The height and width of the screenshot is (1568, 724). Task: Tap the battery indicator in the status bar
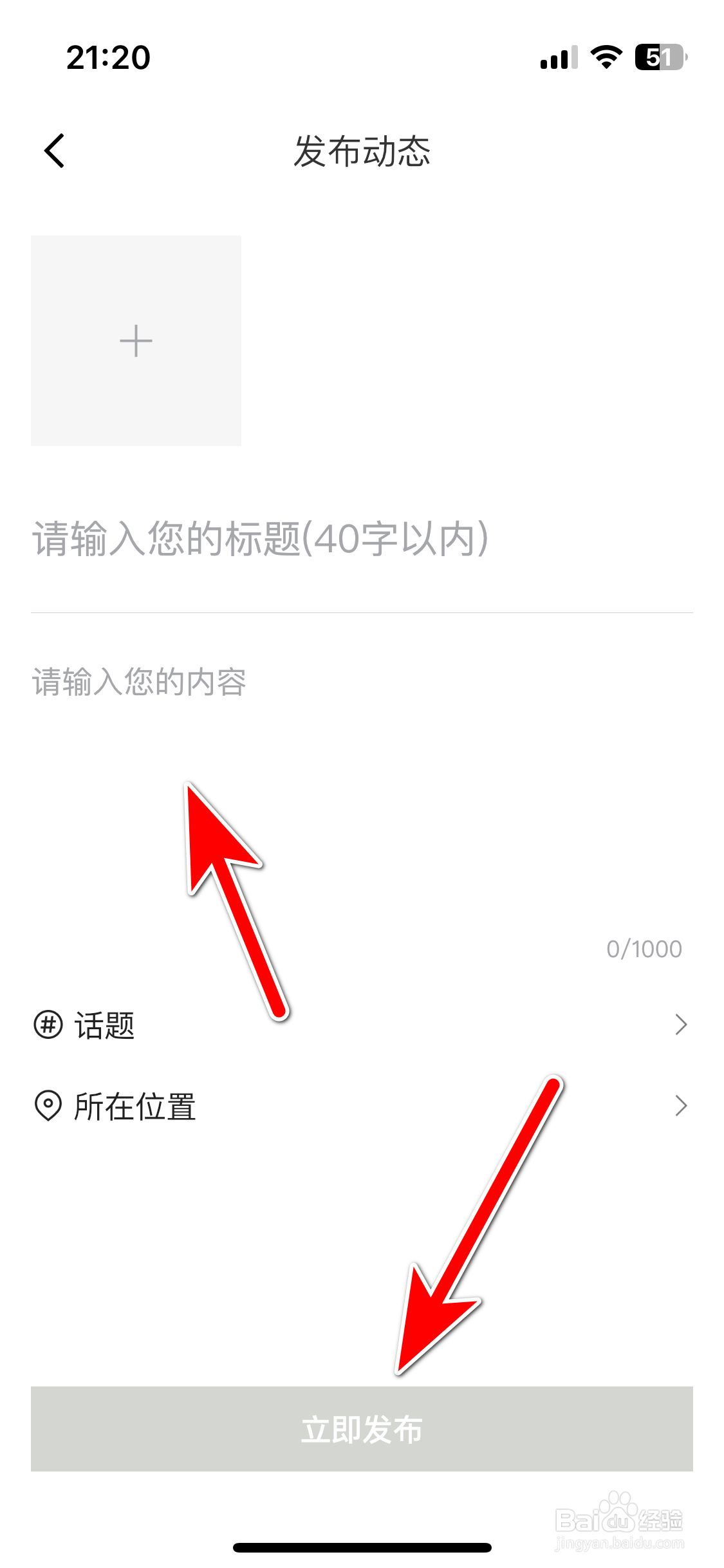click(658, 58)
